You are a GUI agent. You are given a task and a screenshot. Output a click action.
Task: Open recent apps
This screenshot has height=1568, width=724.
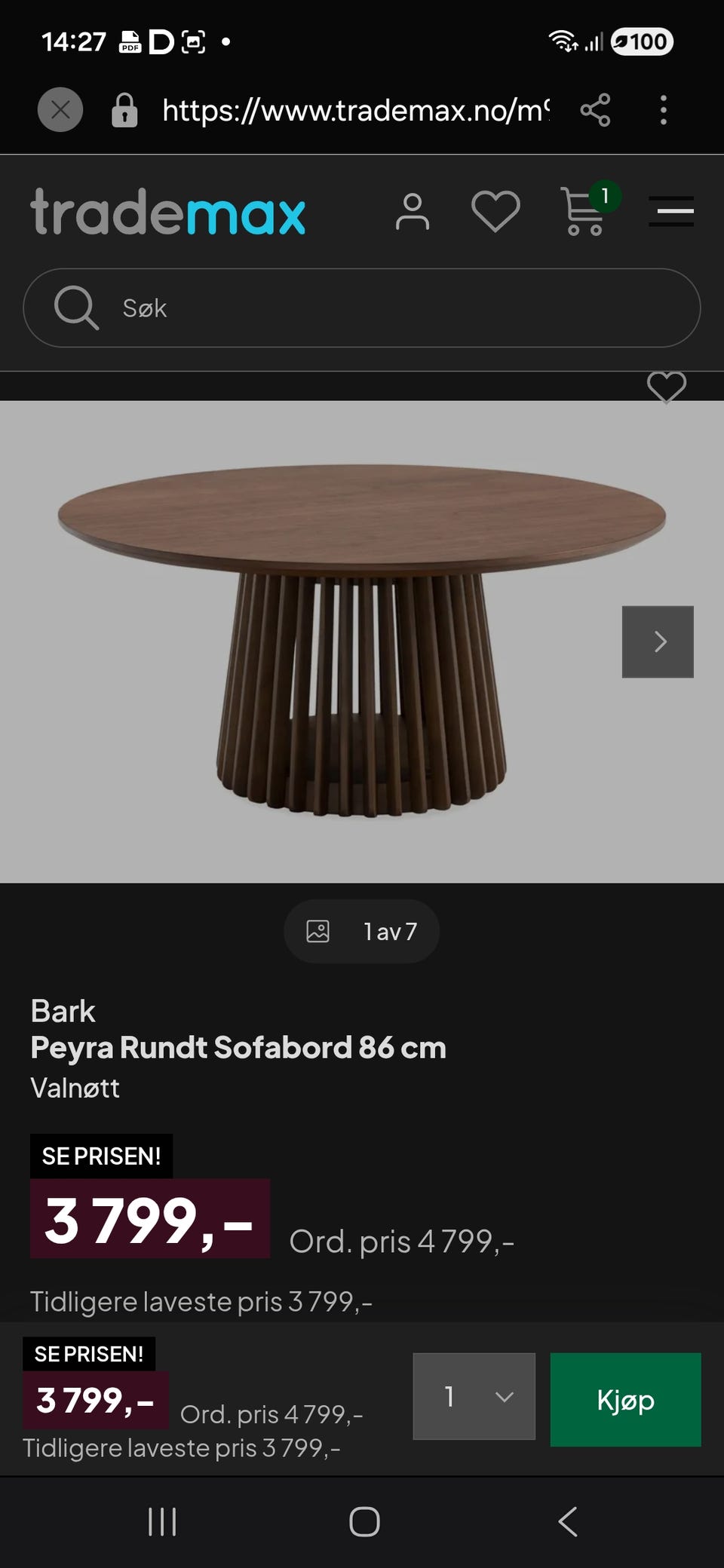tap(162, 1521)
